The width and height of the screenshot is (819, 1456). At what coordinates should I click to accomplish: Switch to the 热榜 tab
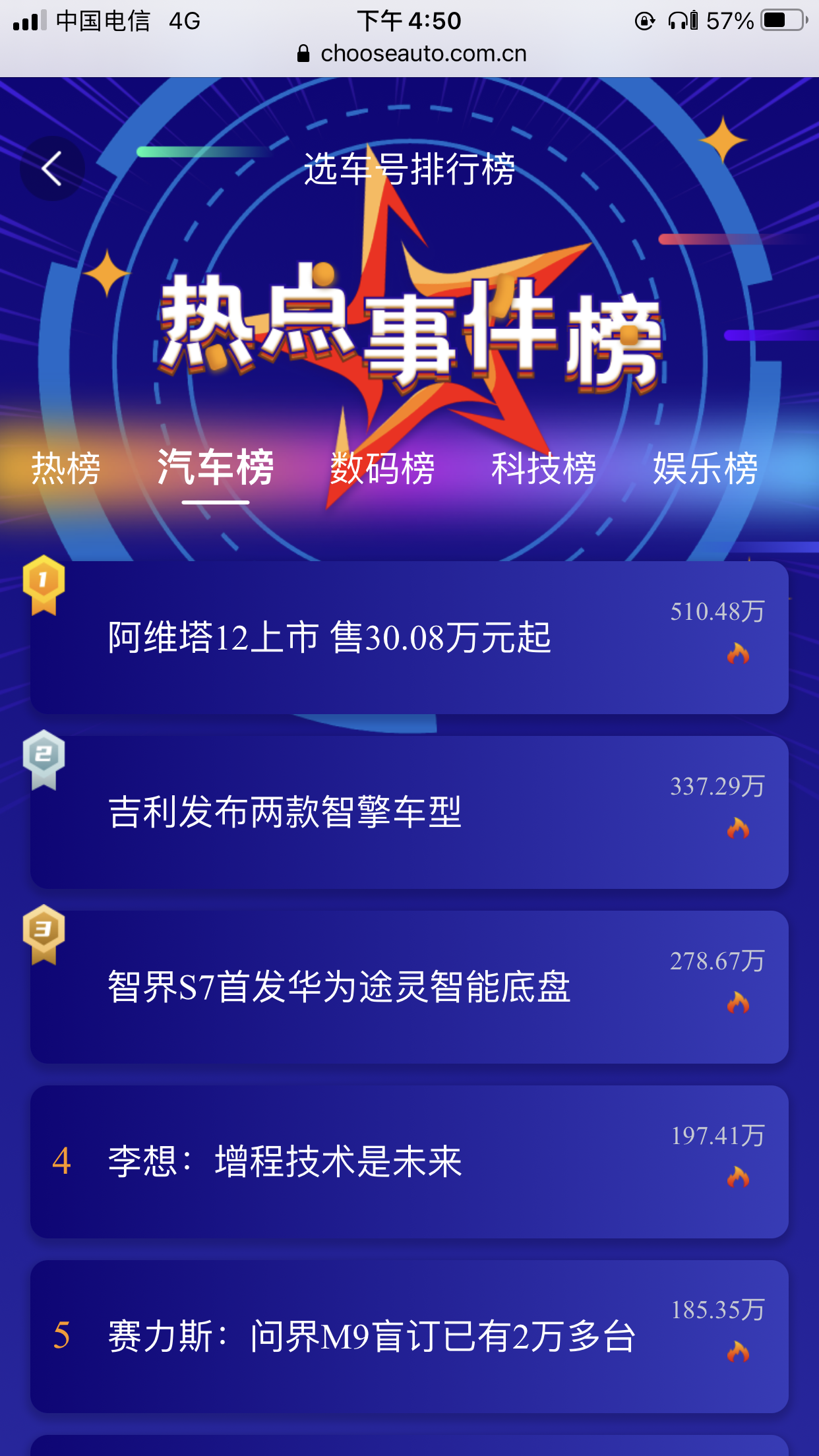click(x=66, y=469)
